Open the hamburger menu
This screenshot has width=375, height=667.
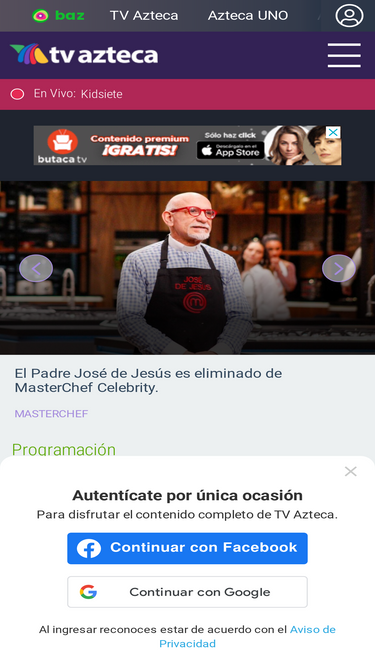(x=344, y=55)
